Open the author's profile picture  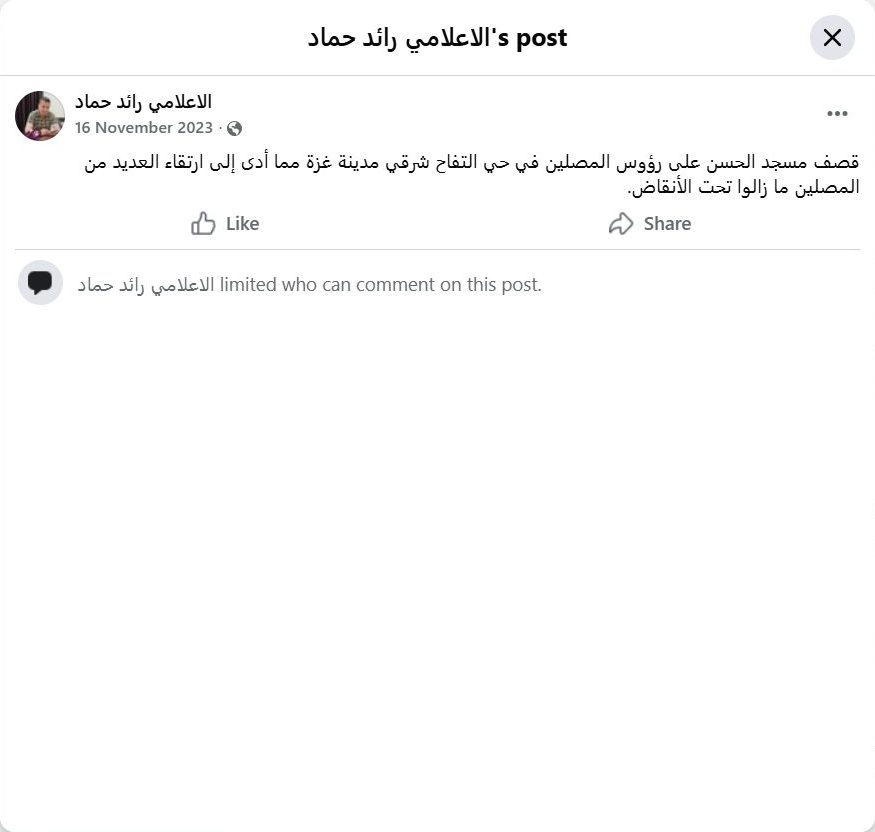click(40, 115)
